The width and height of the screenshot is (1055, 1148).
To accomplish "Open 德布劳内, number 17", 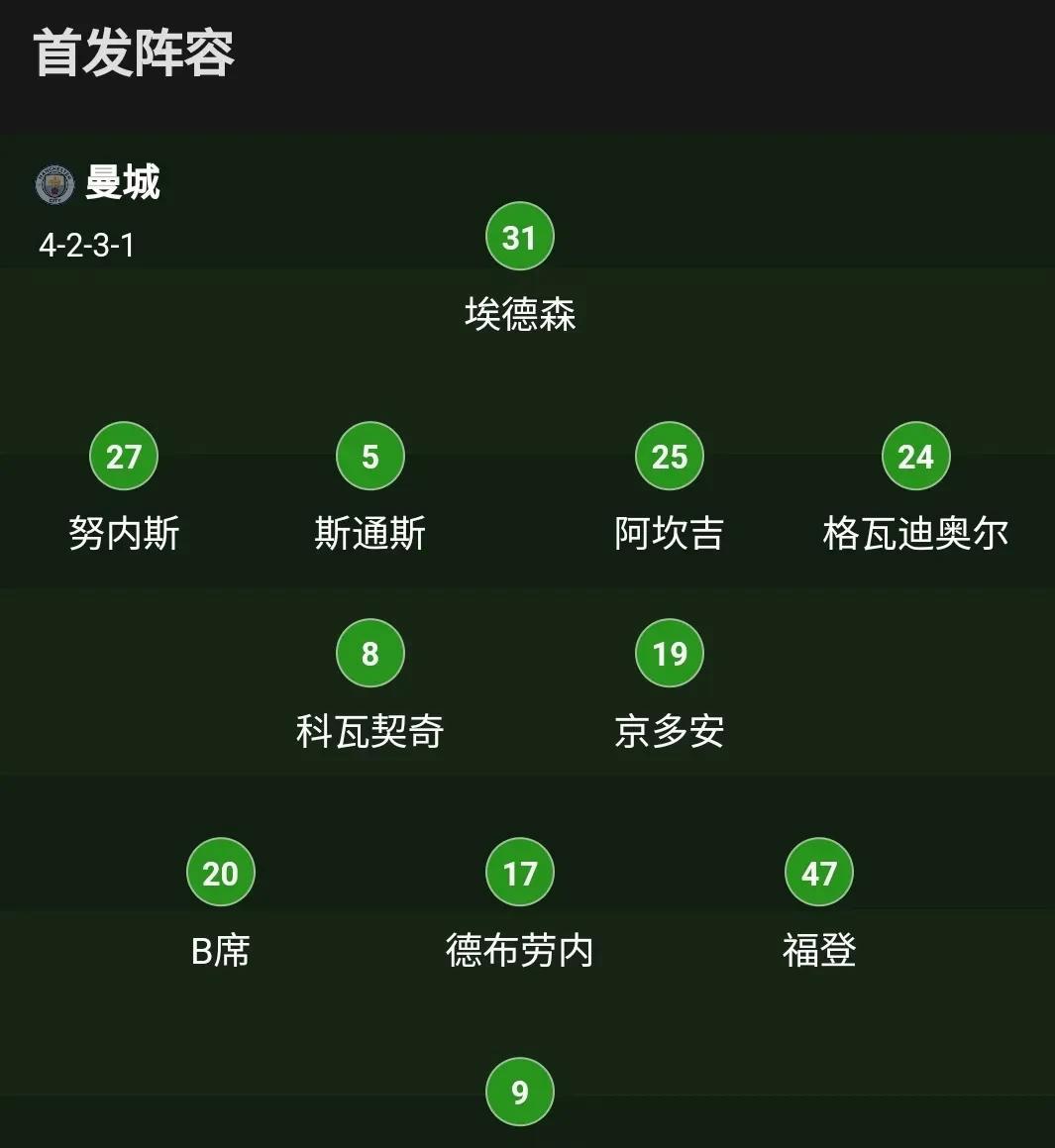I will (x=519, y=873).
